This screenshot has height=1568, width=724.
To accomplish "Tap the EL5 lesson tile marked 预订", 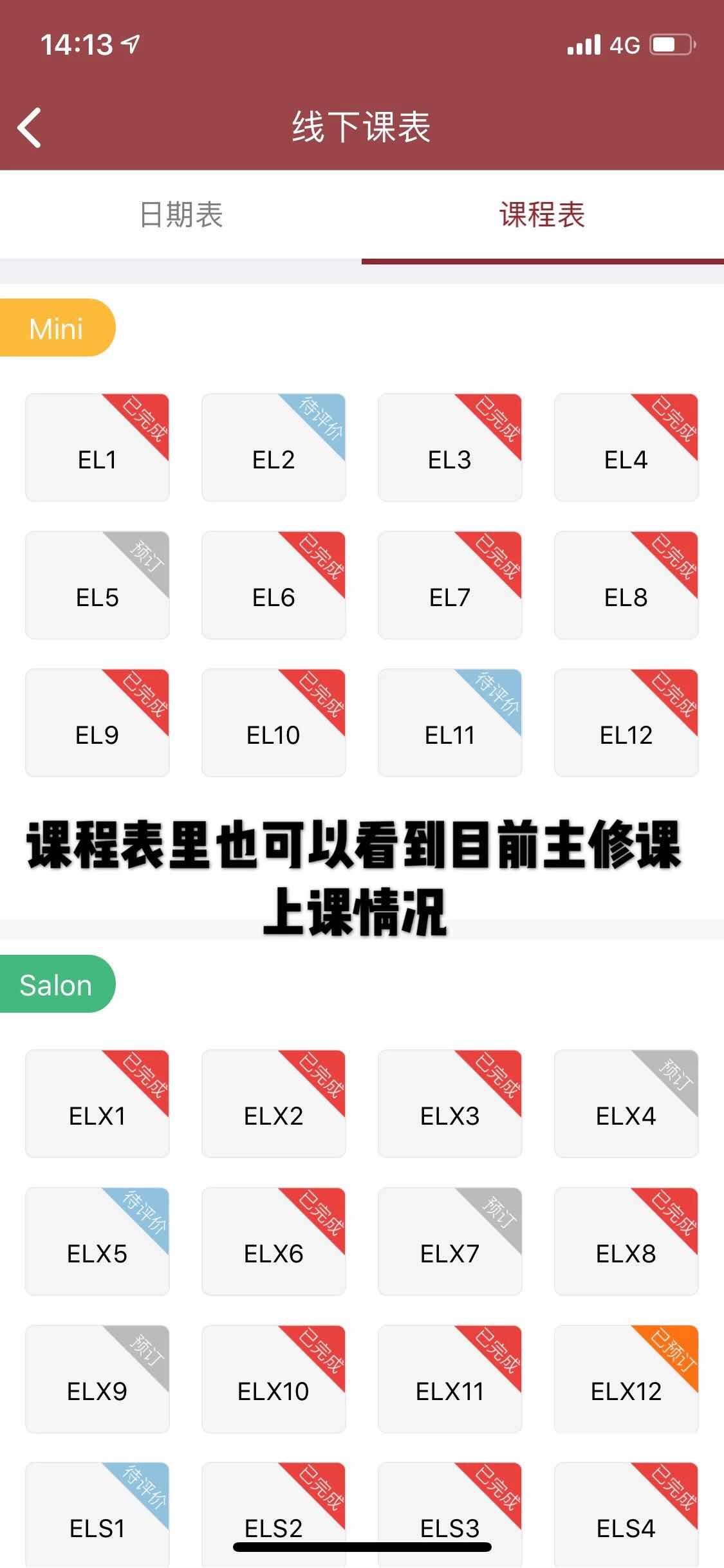I will pyautogui.click(x=97, y=586).
